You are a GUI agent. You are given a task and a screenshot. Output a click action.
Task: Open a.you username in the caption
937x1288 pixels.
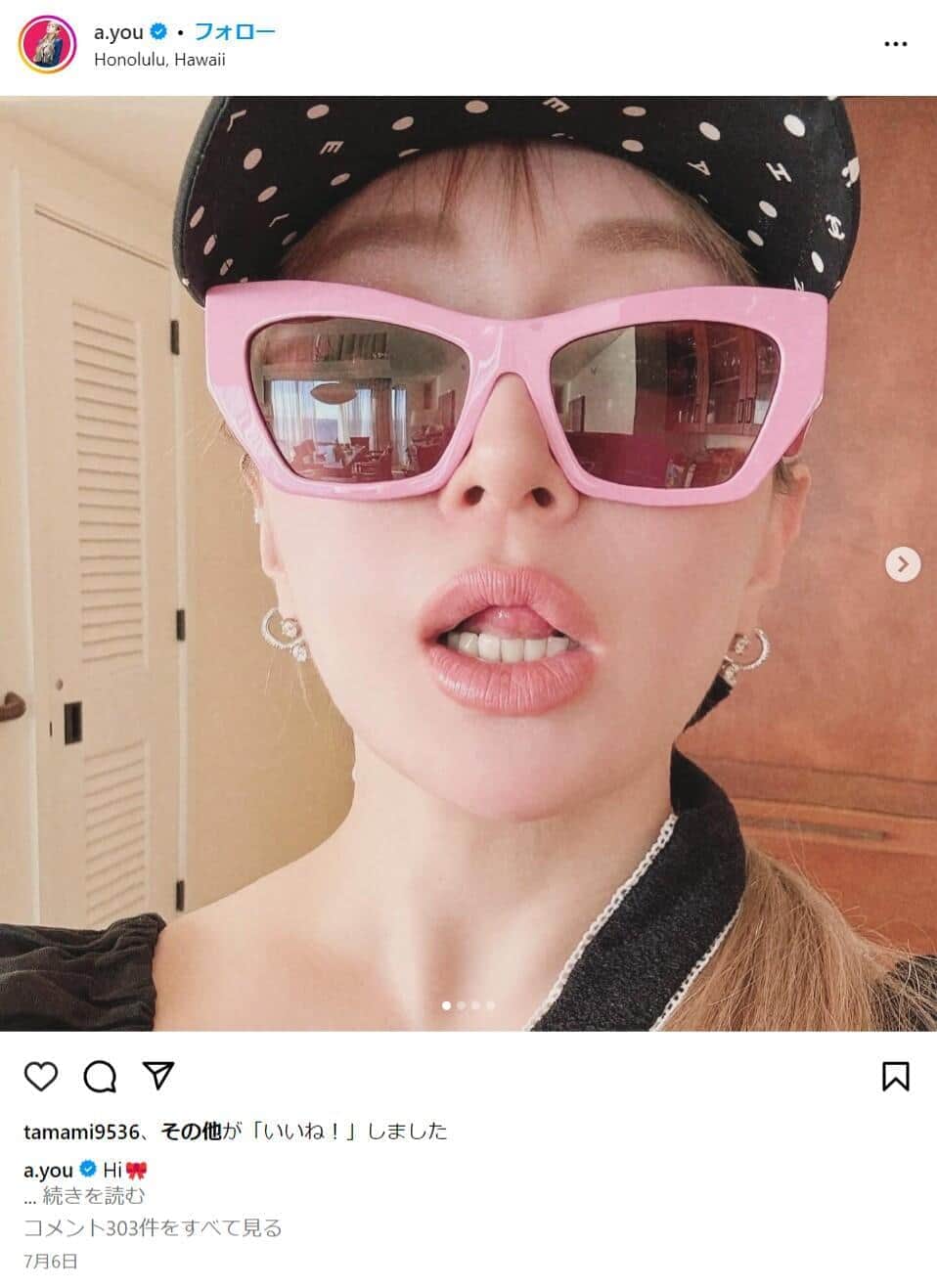(x=48, y=1170)
